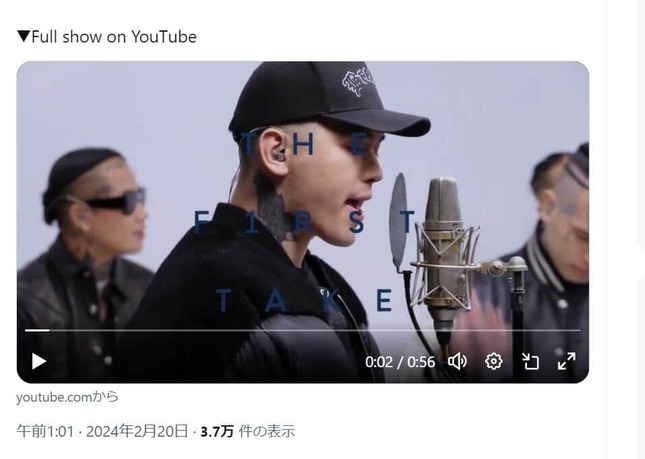Open the youtube.com source link

pos(67,397)
